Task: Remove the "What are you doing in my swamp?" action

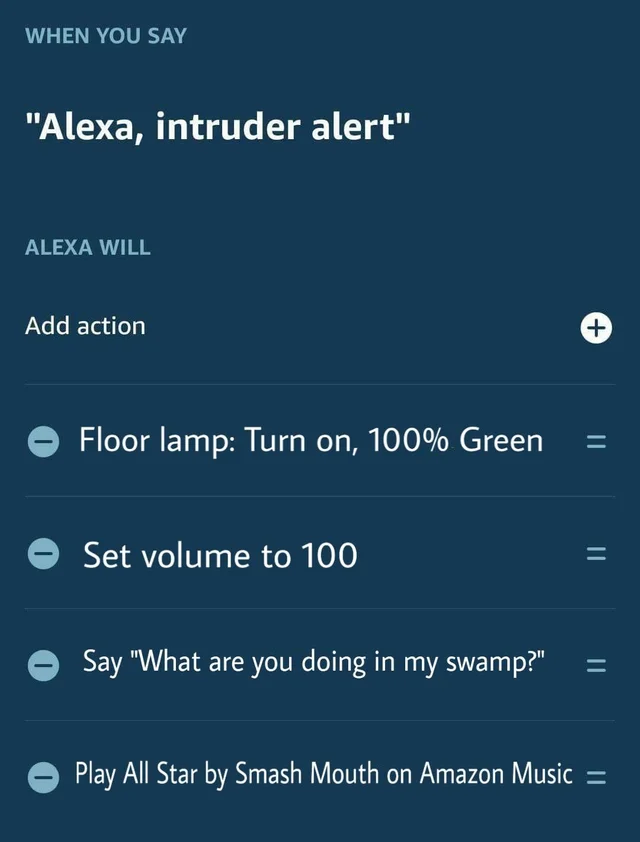Action: coord(43,665)
